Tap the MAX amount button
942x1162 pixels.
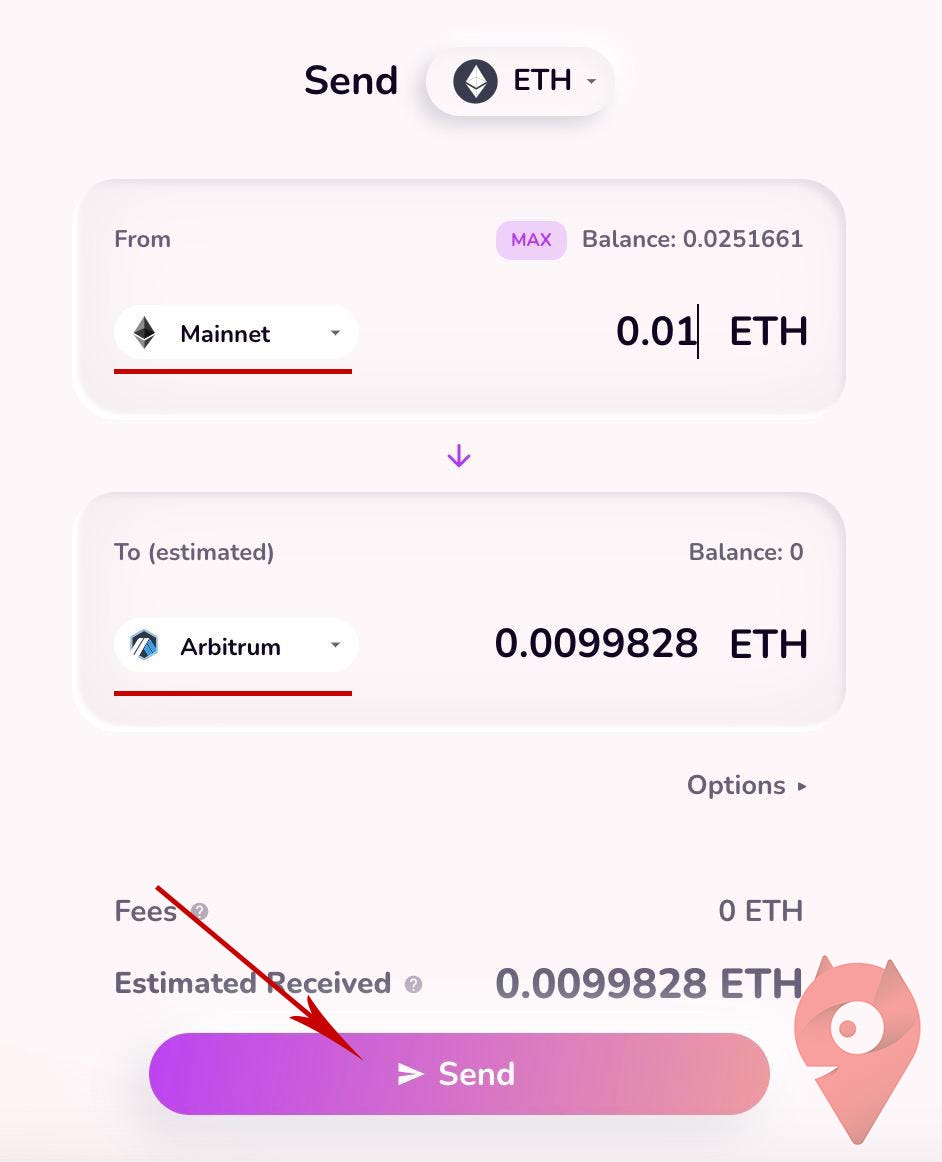click(x=531, y=240)
